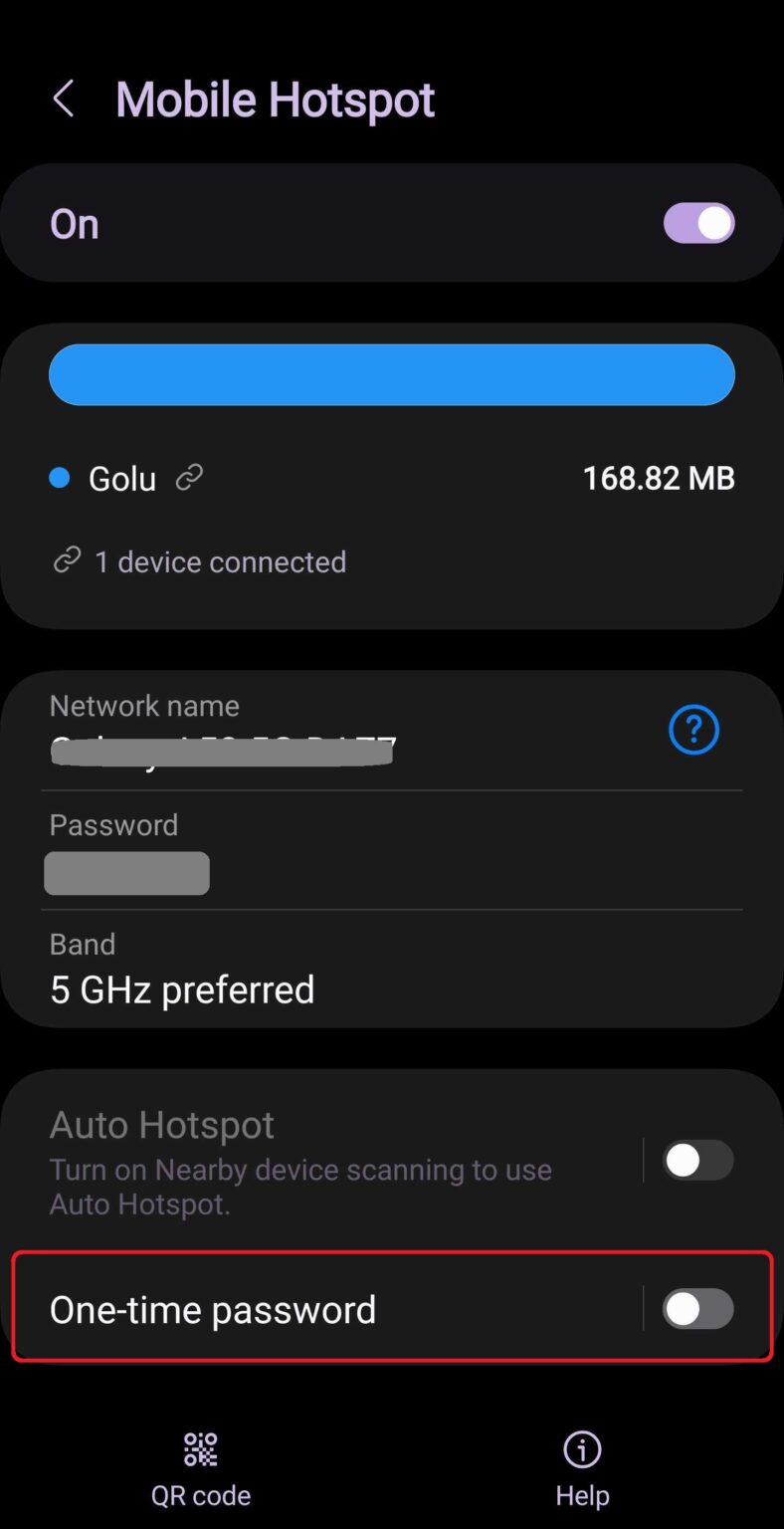This screenshot has width=784, height=1529.
Task: Tap the Help info icon at bottom
Action: (x=582, y=1450)
